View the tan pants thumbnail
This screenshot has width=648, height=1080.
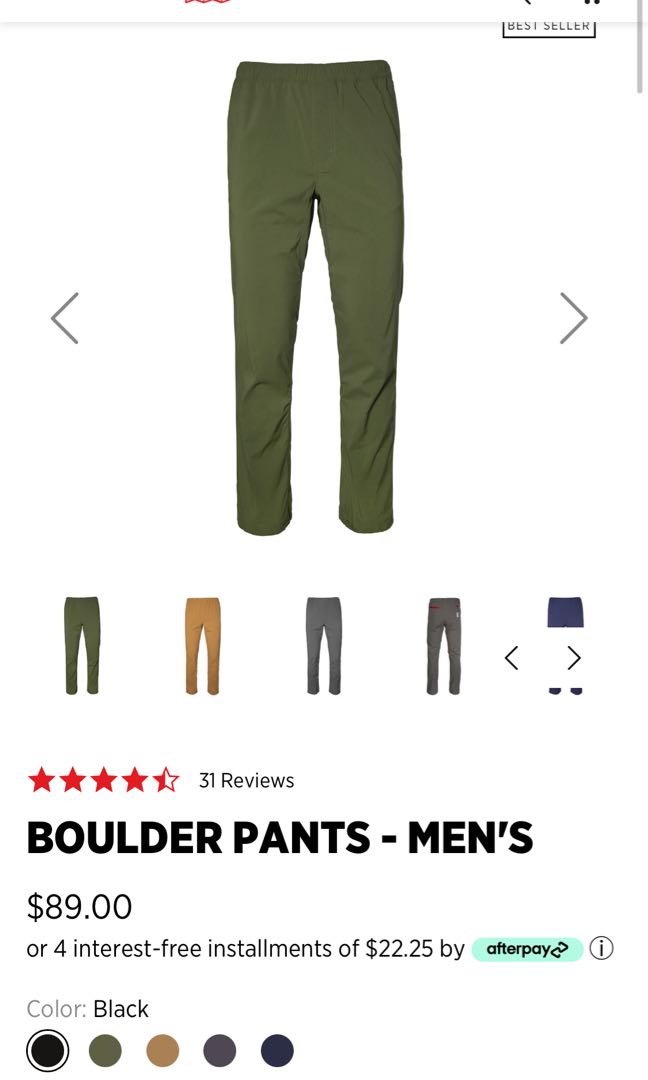tap(202, 645)
